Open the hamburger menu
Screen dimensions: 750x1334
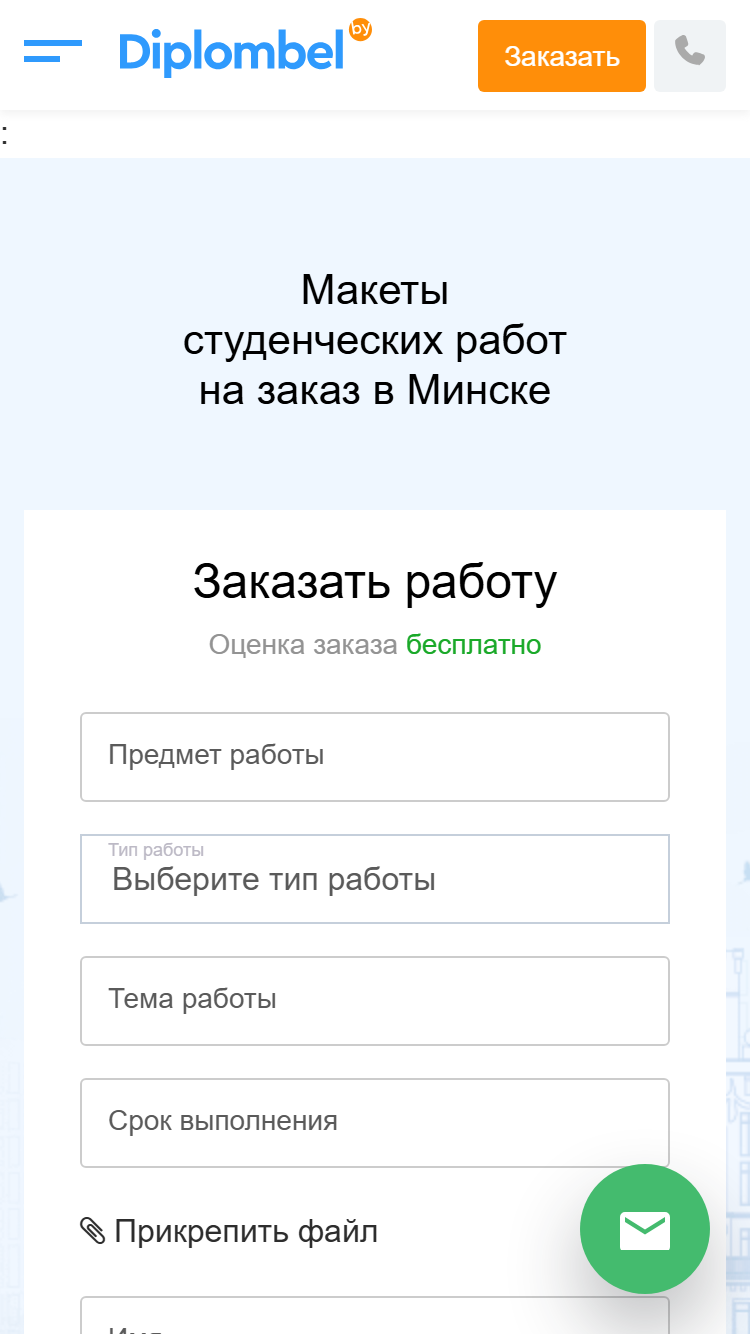pyautogui.click(x=53, y=51)
